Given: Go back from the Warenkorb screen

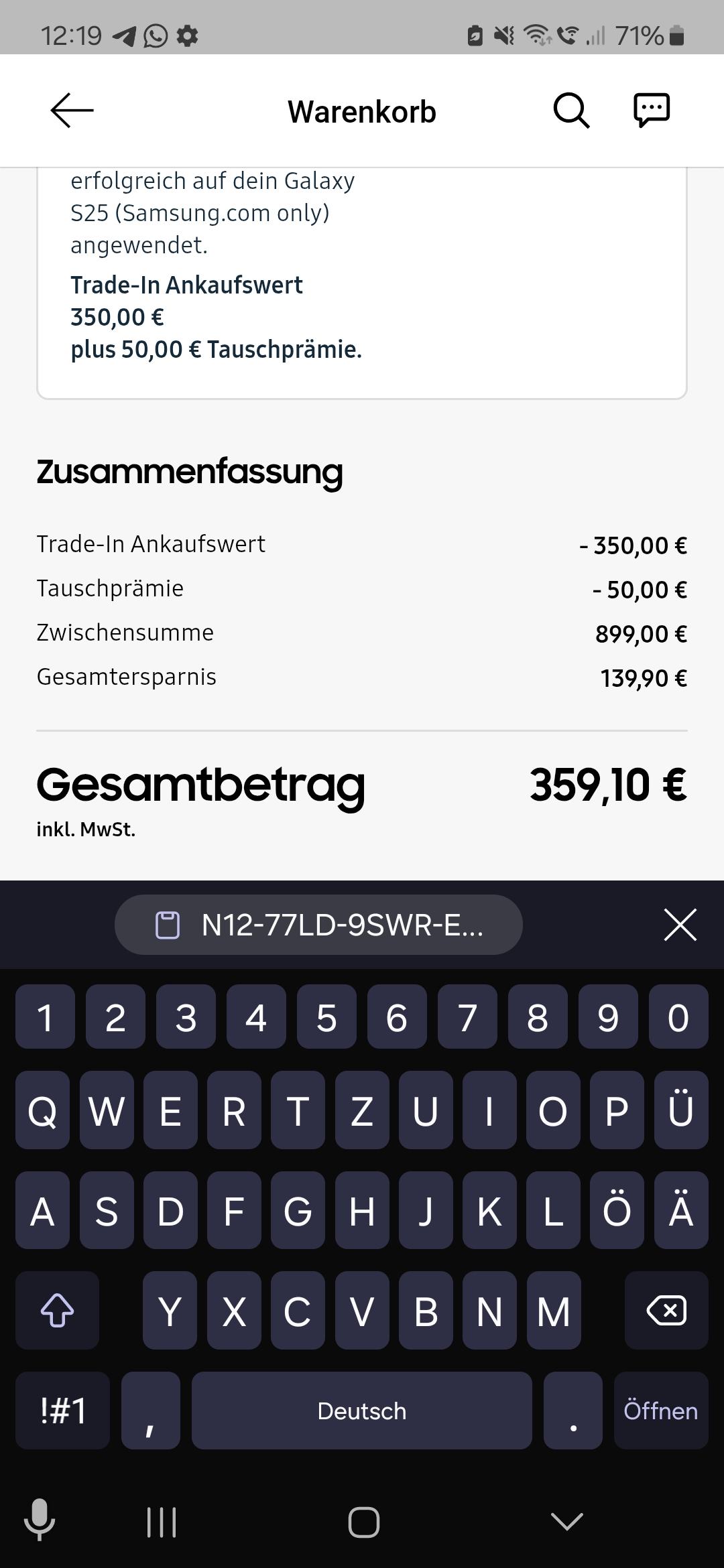Looking at the screenshot, I should click(72, 111).
